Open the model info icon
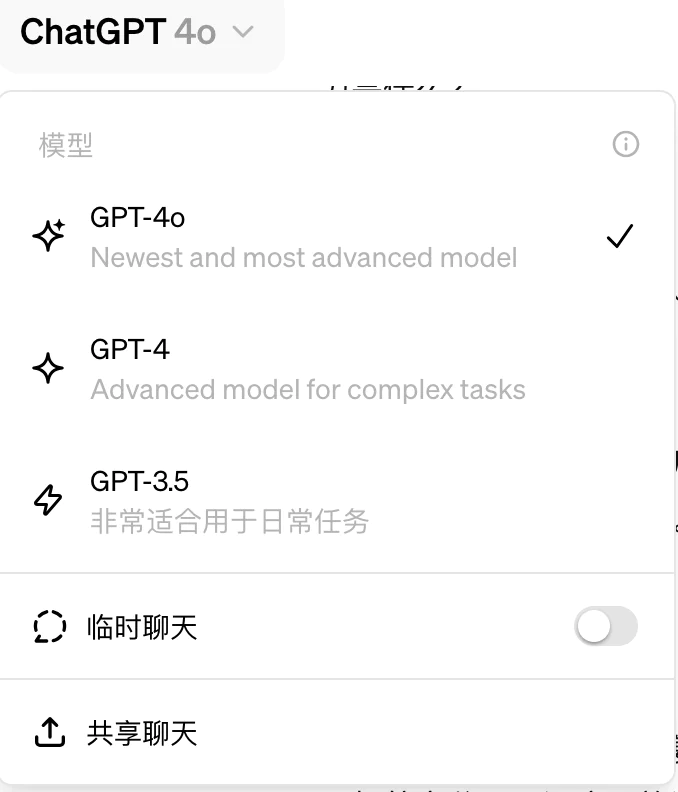Screen dimensions: 678x792 pyautogui.click(x=625, y=145)
